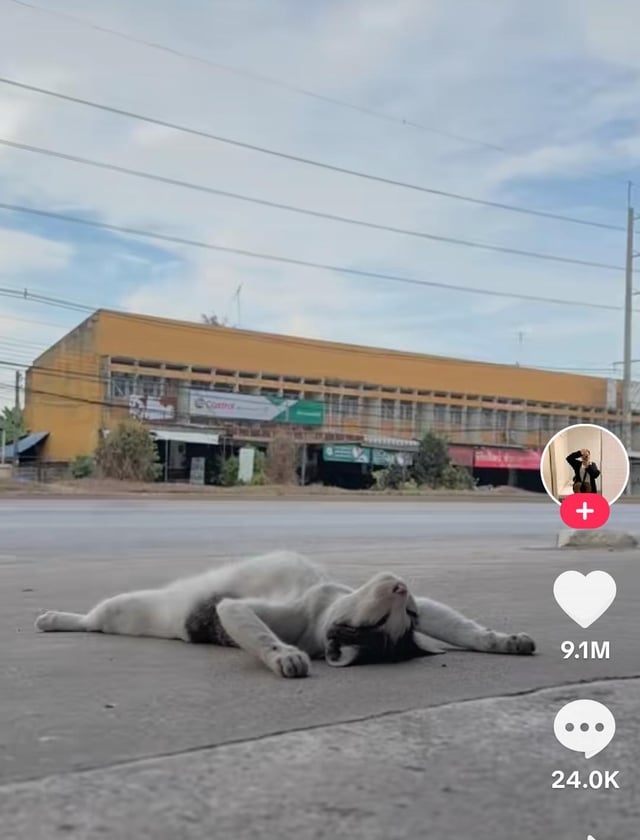Open the video creator's profile picture

coord(584,464)
